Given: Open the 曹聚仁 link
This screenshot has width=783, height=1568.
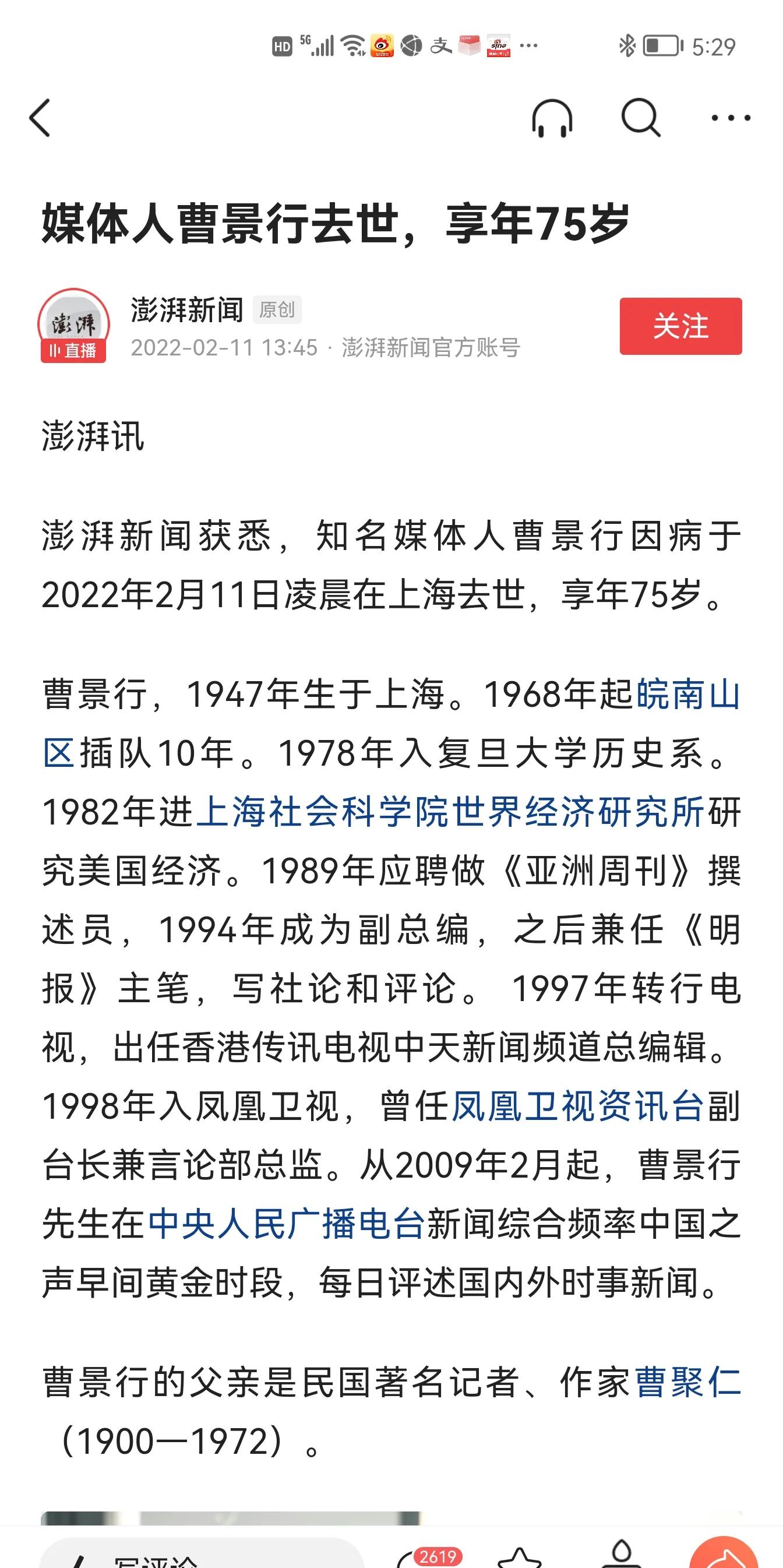Looking at the screenshot, I should coord(688,1382).
